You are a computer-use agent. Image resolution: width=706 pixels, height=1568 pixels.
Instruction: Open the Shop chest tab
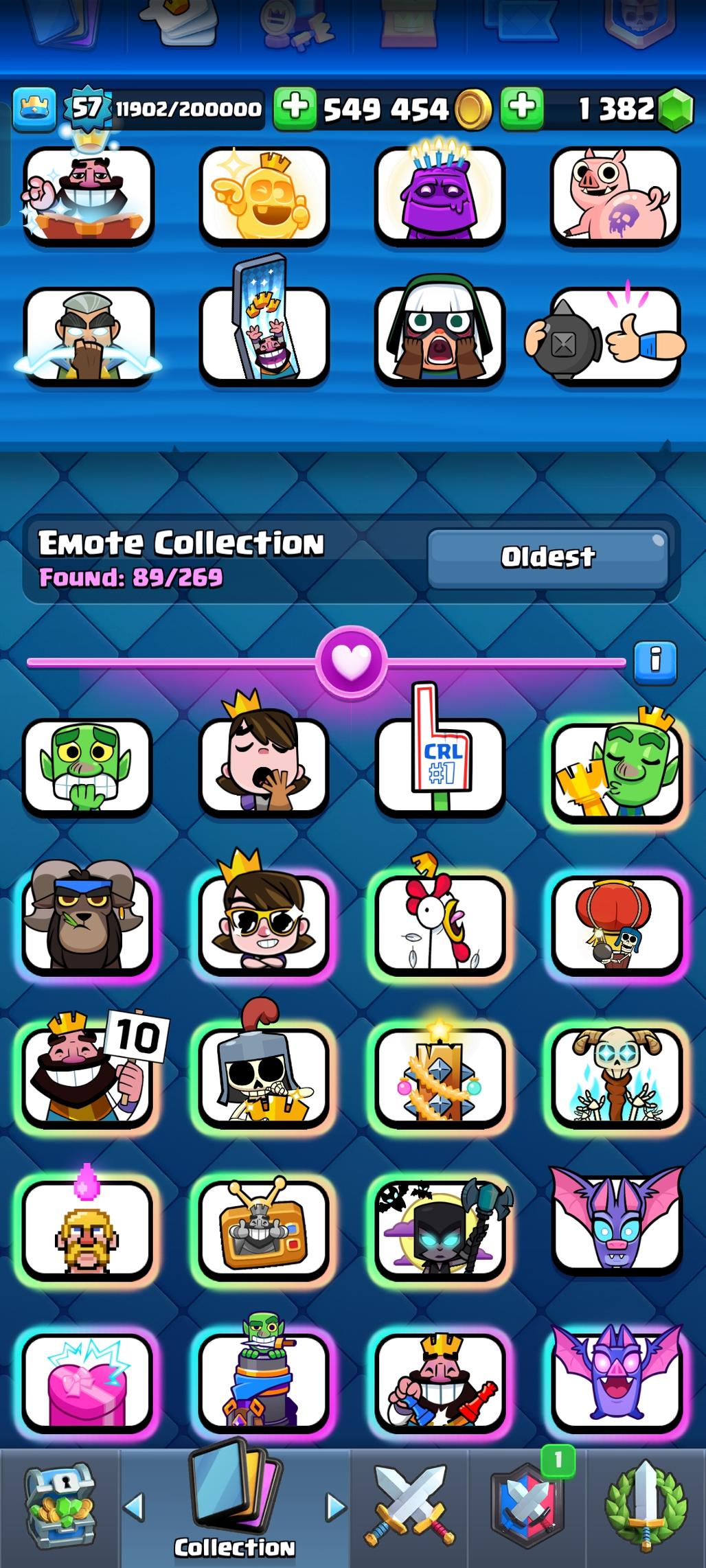pos(60,1507)
